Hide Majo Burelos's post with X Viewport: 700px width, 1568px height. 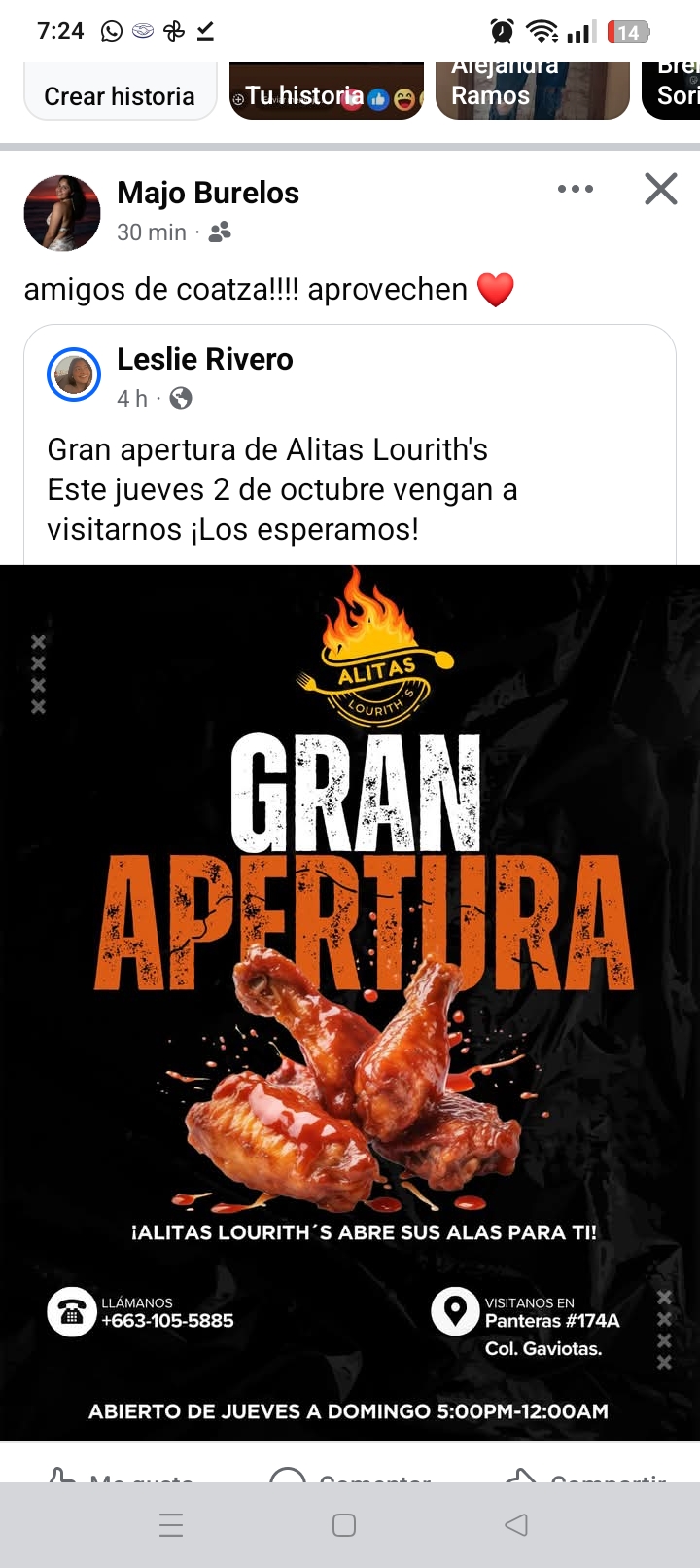(661, 189)
